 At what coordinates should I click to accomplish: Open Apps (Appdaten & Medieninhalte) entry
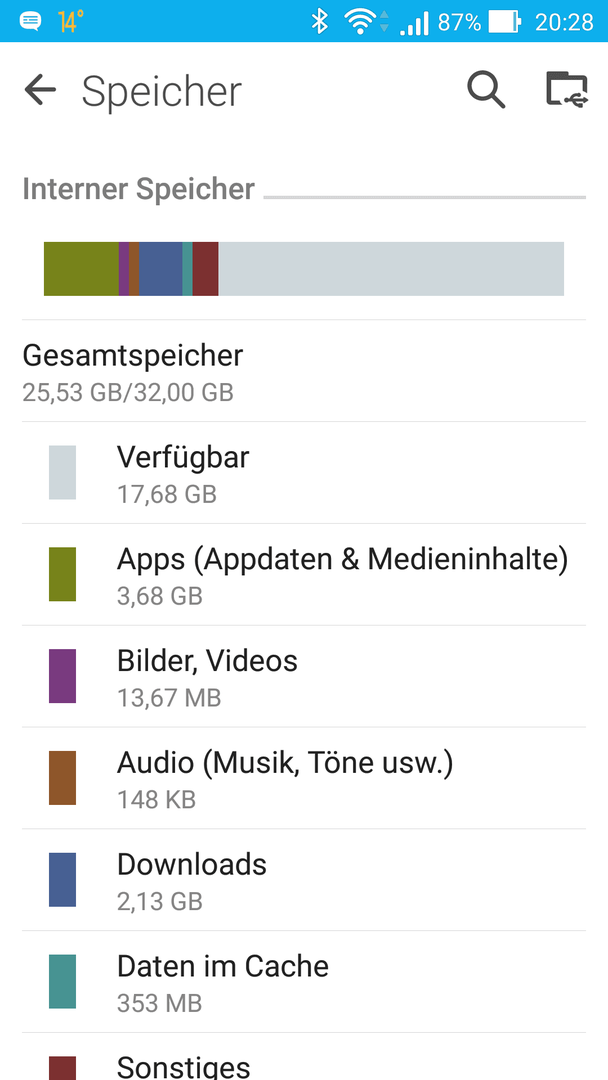[x=304, y=574]
